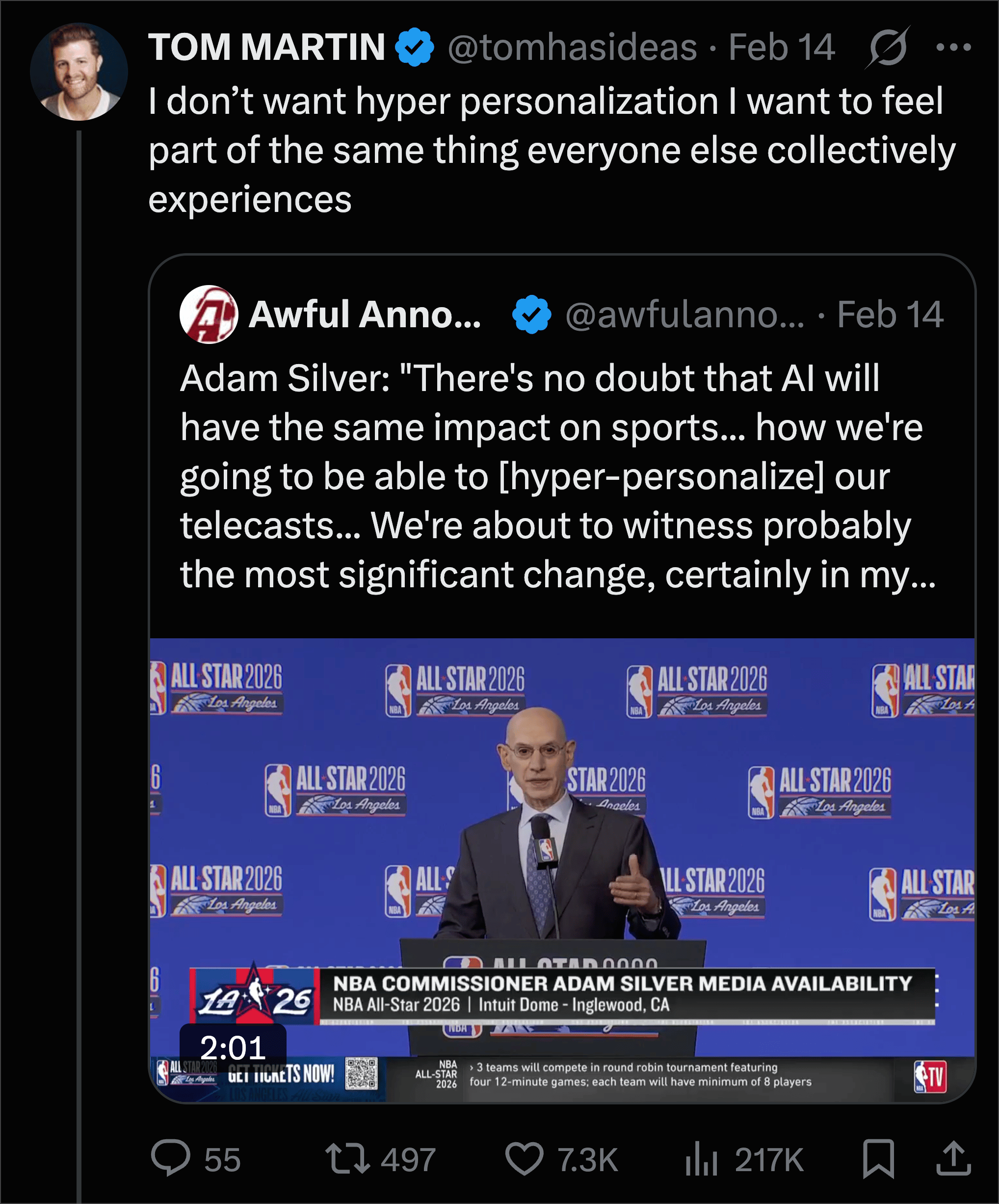Play the Adam Silver media availability video

point(562,870)
